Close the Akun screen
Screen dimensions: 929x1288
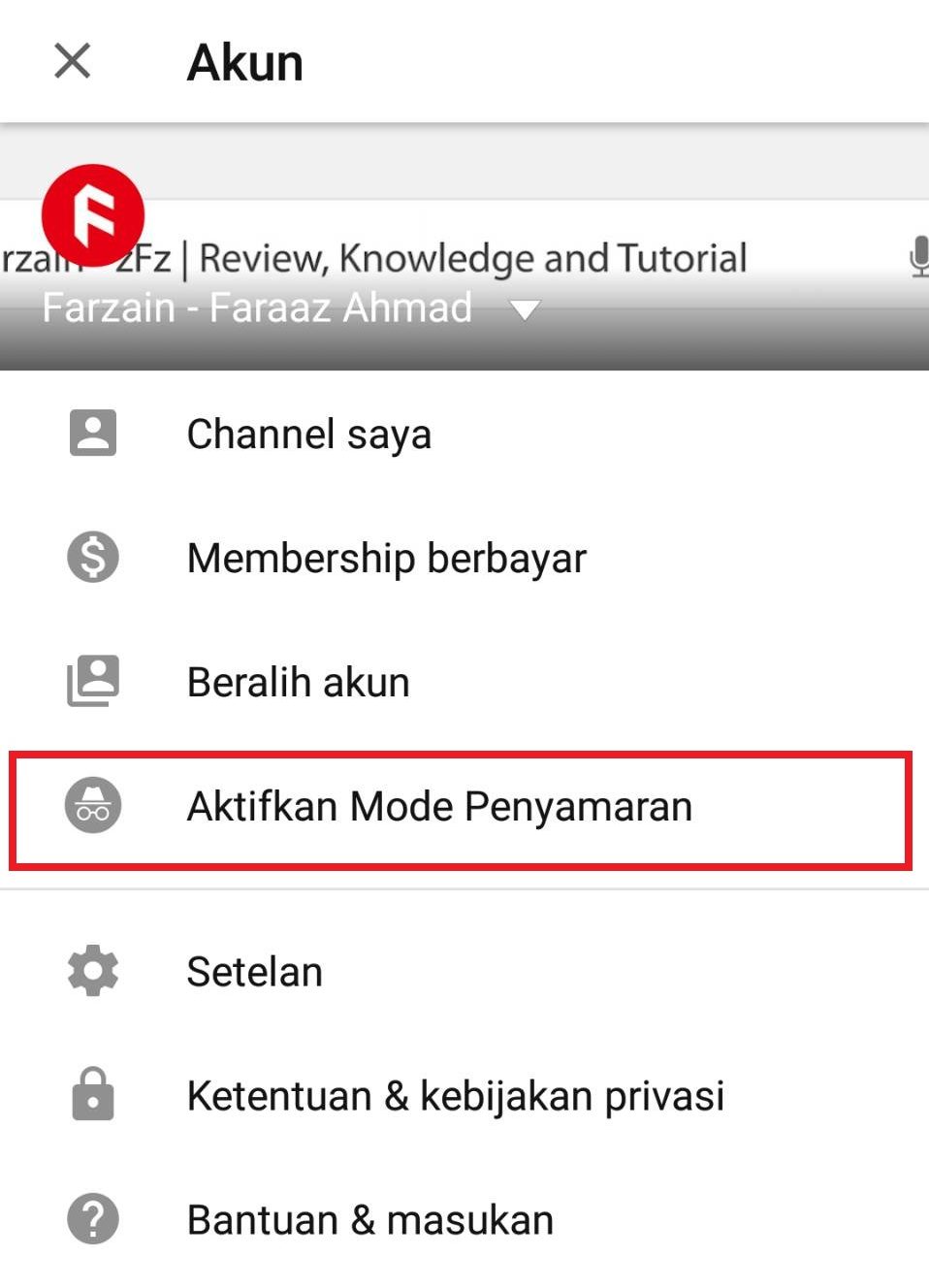pyautogui.click(x=73, y=61)
